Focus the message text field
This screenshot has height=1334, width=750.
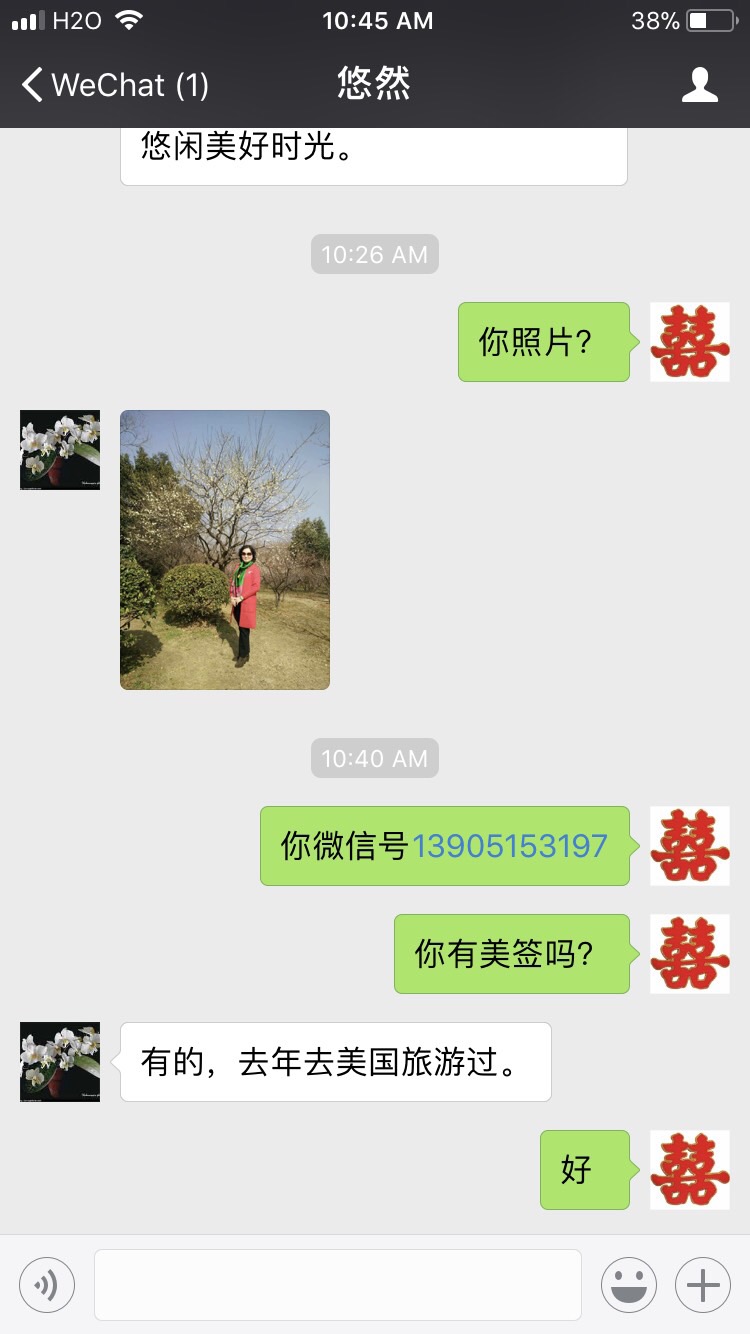tap(338, 1284)
